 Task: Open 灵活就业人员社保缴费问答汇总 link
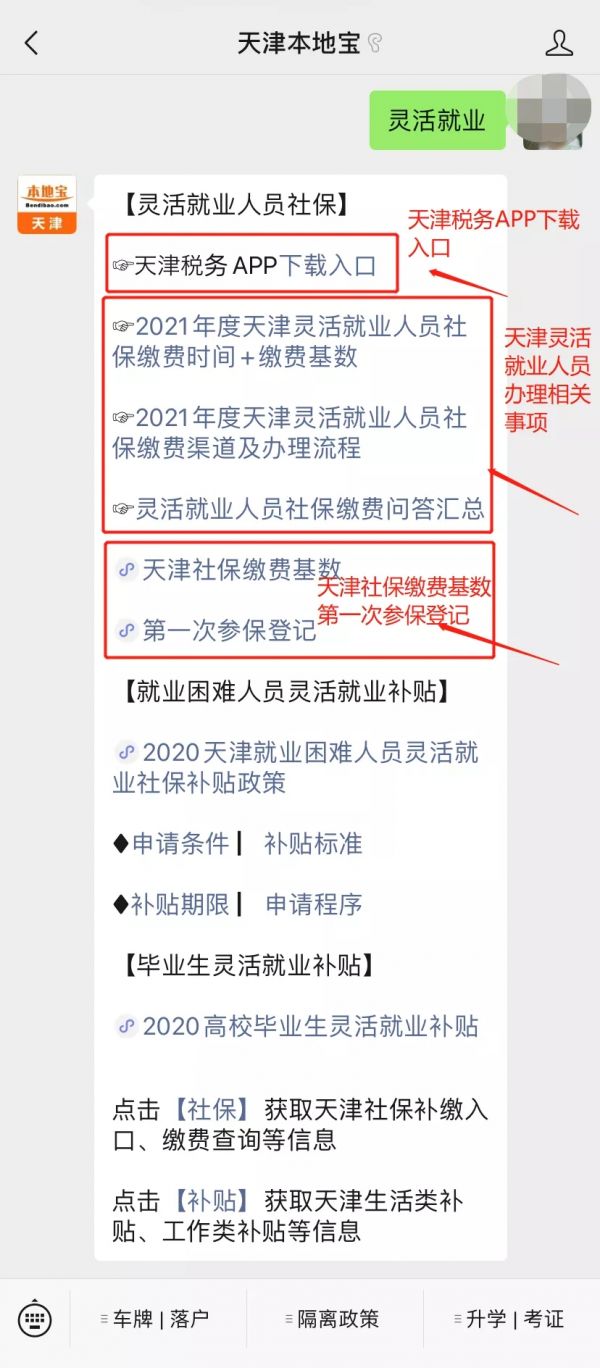299,508
